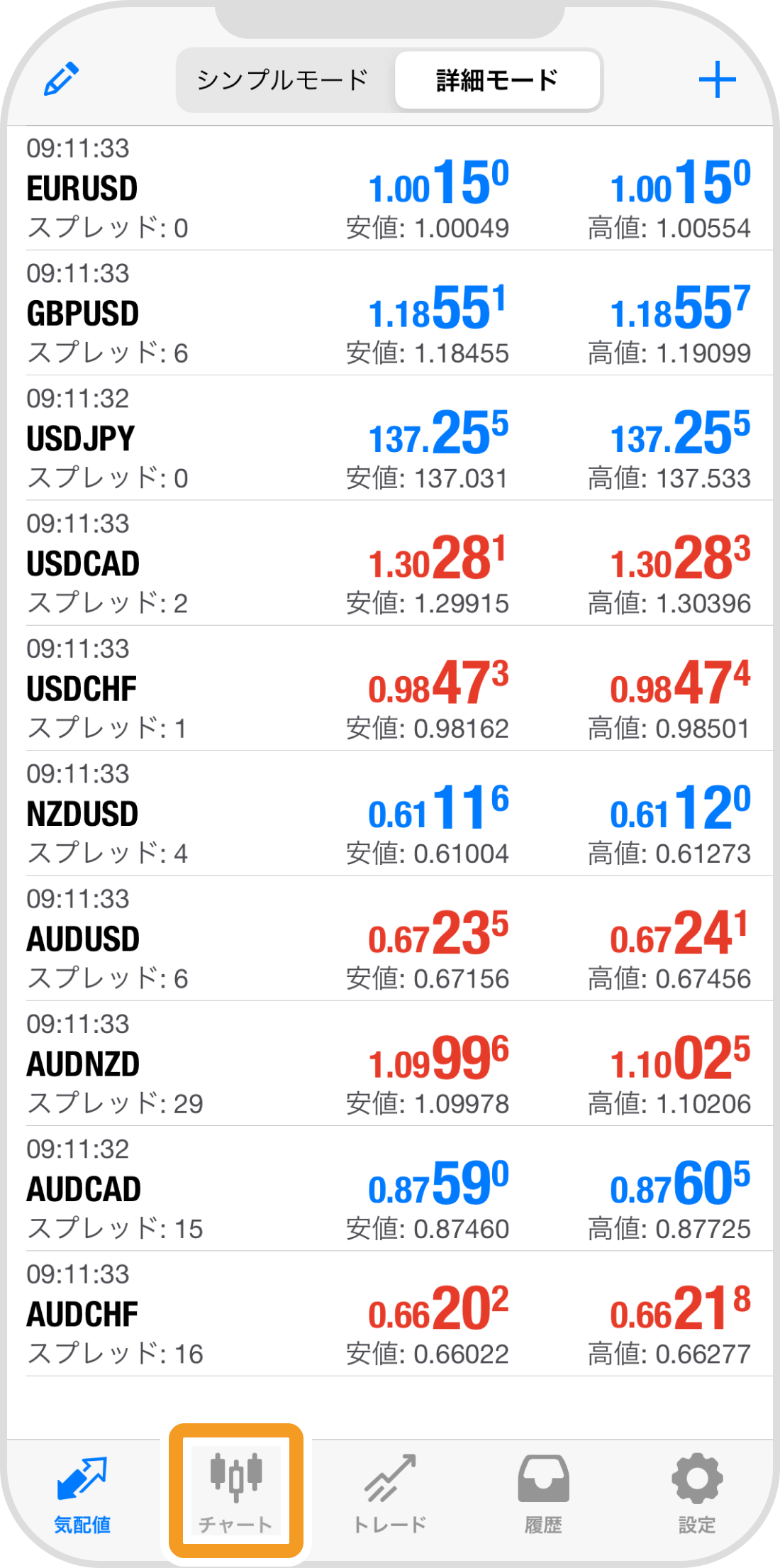Open the AUDCHF quote row

point(389,1314)
